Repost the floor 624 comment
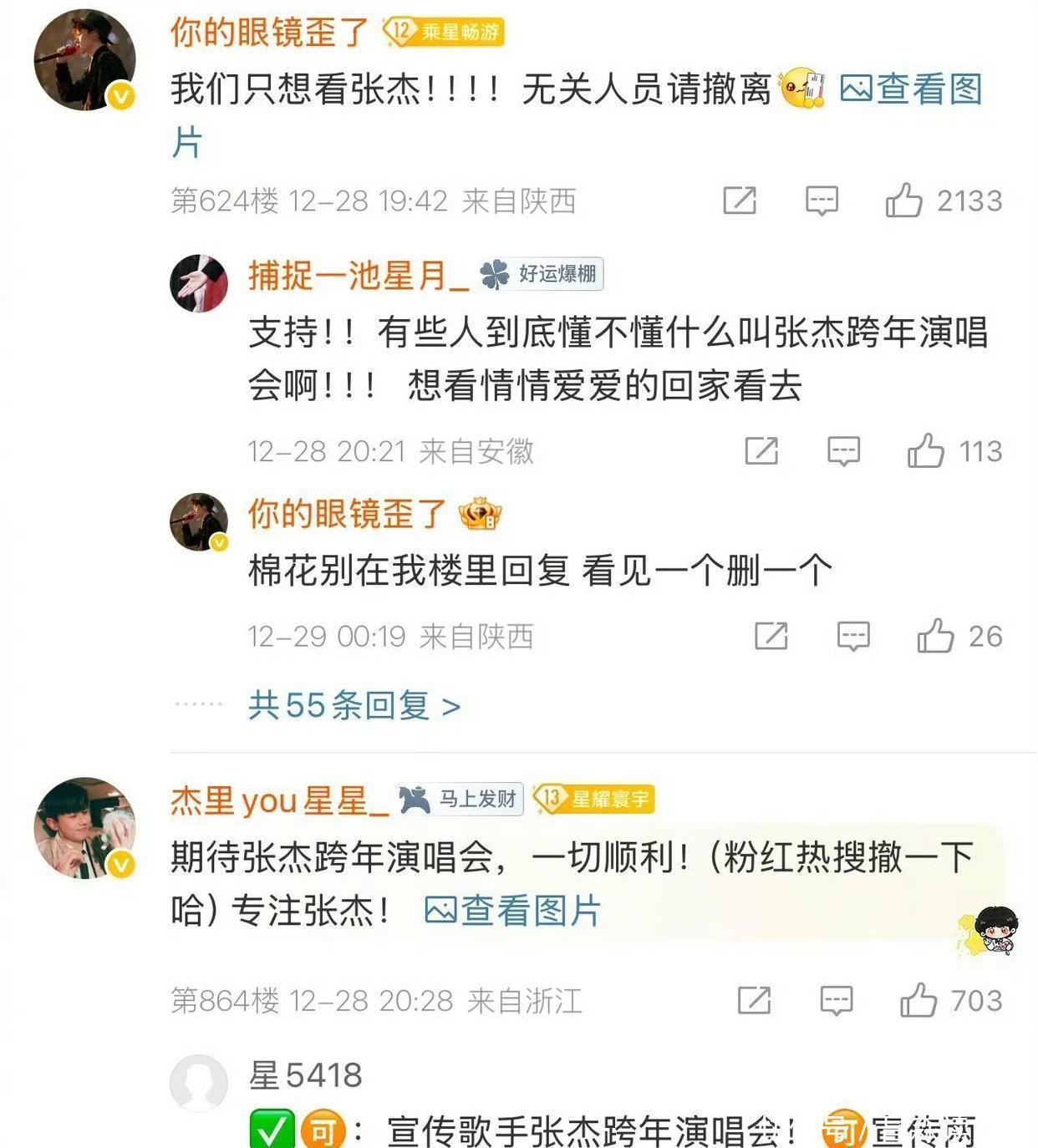 pos(740,201)
